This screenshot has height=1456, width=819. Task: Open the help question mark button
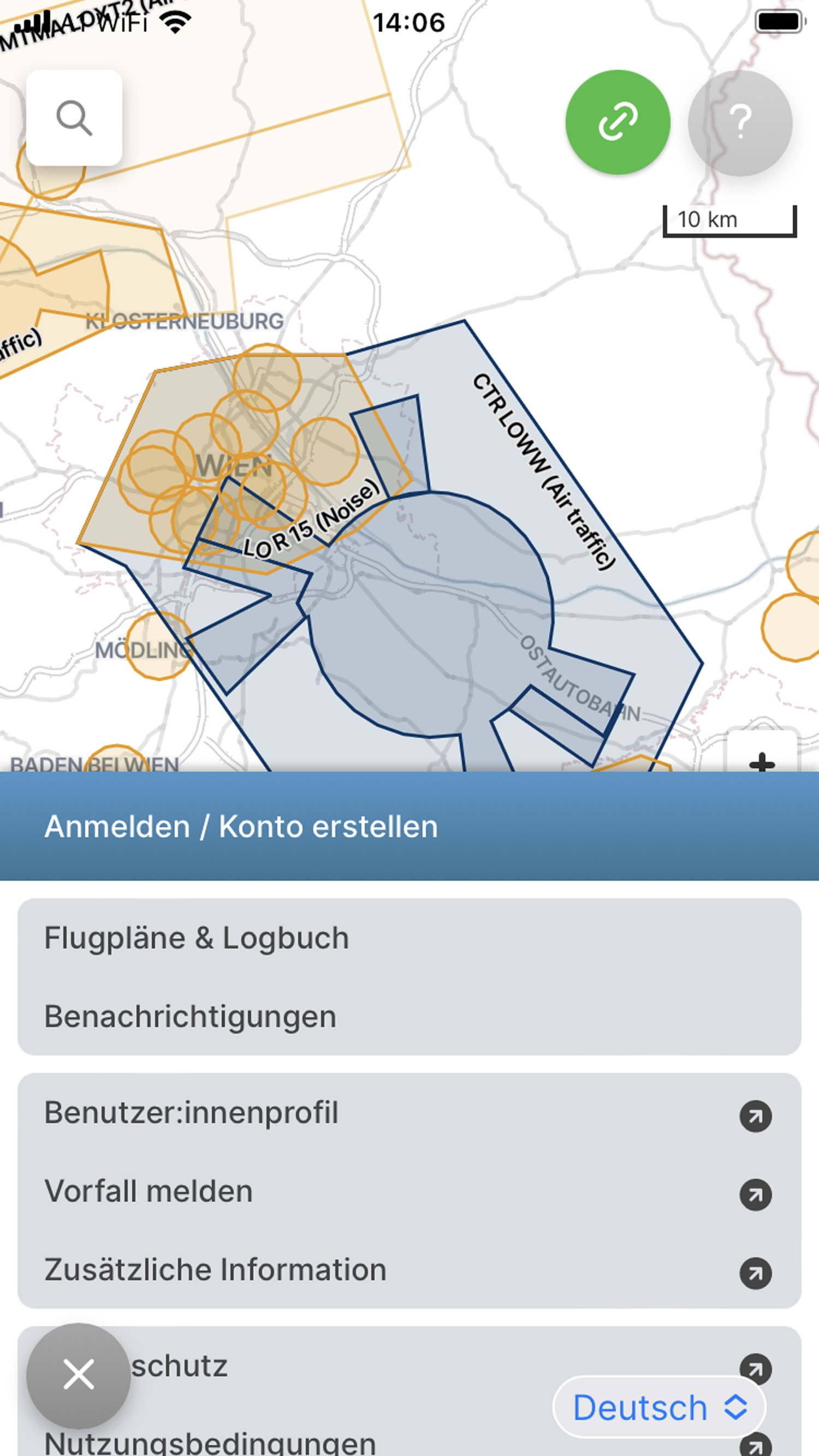point(740,122)
